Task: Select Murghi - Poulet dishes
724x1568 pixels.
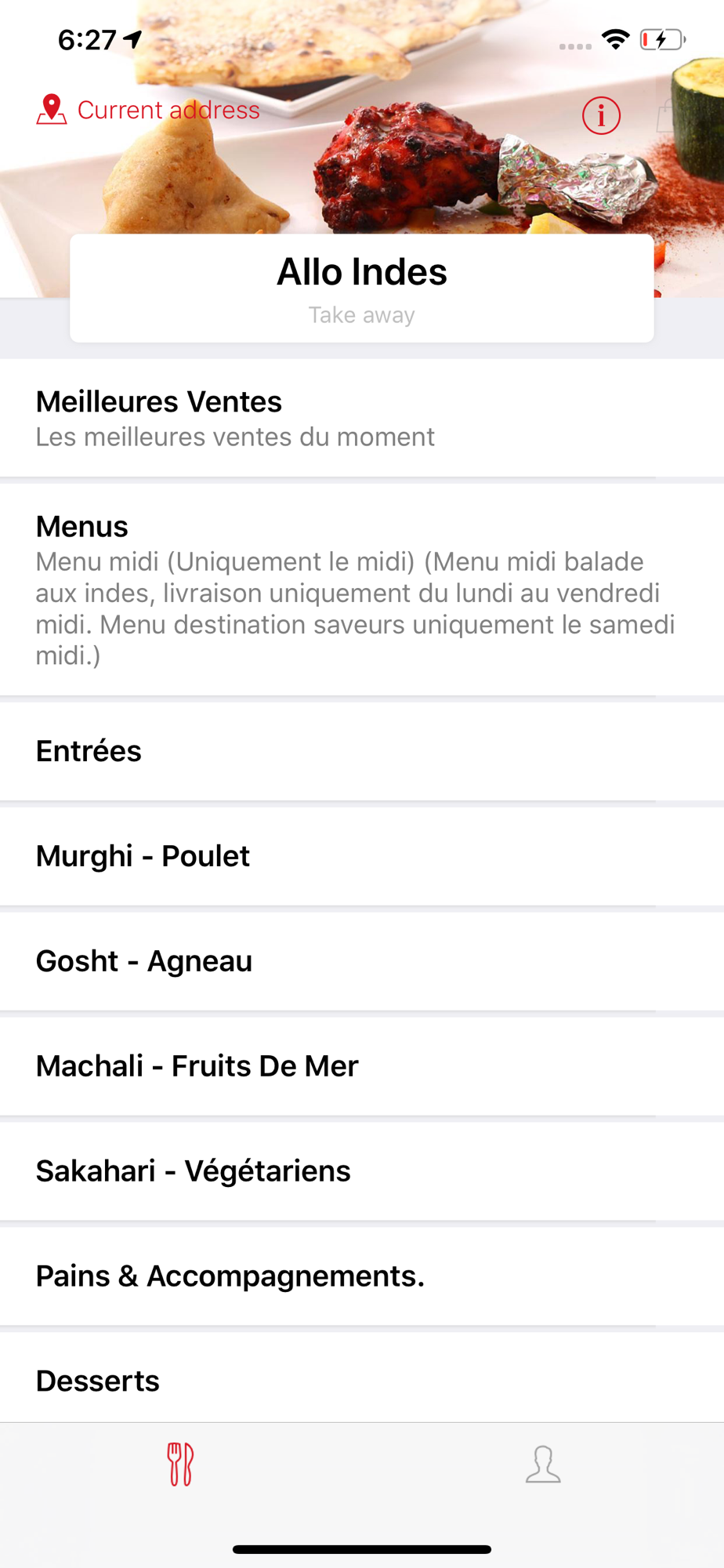Action: (362, 856)
